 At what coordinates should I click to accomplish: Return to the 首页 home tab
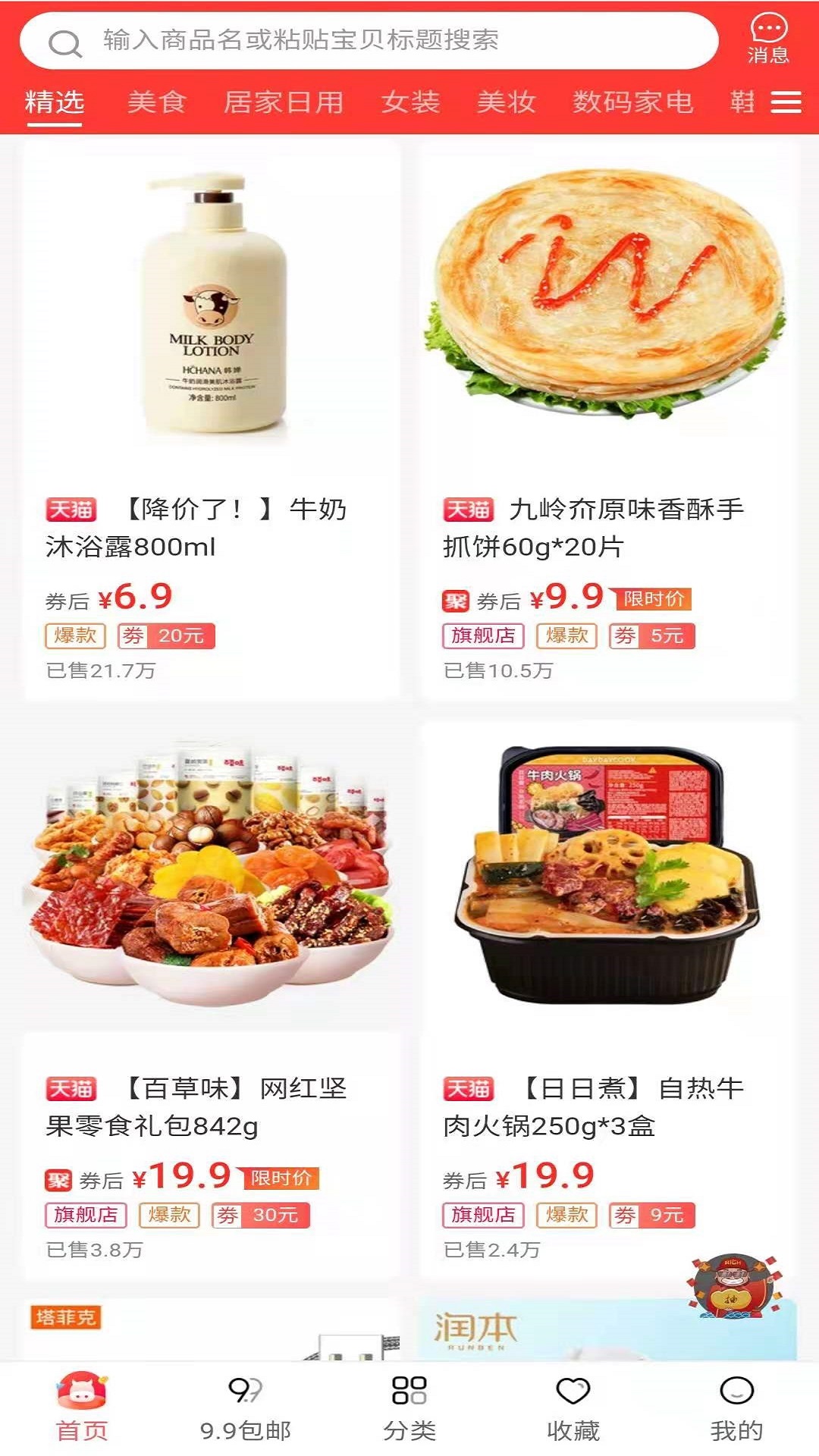pyautogui.click(x=82, y=1409)
